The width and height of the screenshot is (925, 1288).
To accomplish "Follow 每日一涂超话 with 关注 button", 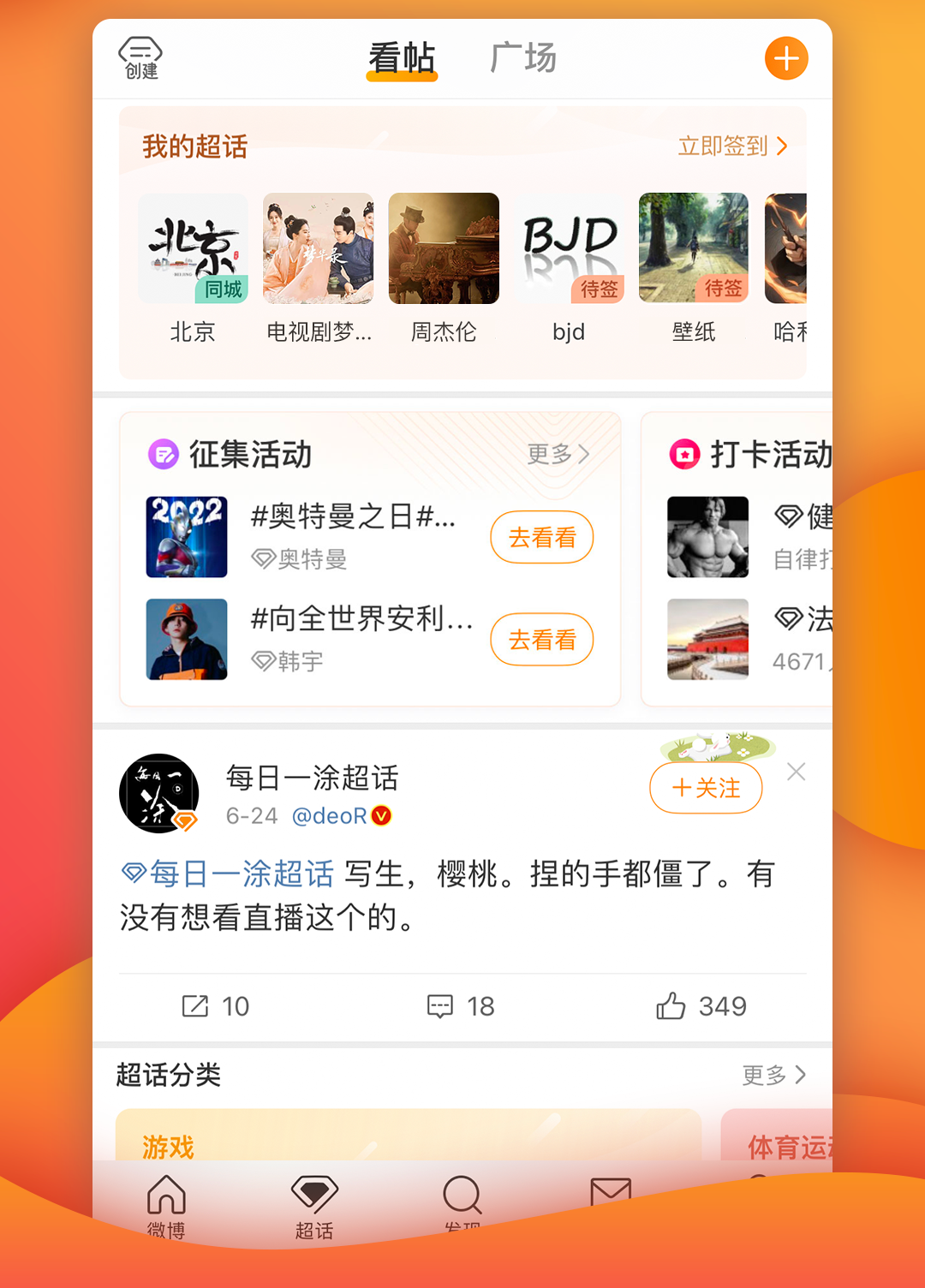I will point(706,788).
